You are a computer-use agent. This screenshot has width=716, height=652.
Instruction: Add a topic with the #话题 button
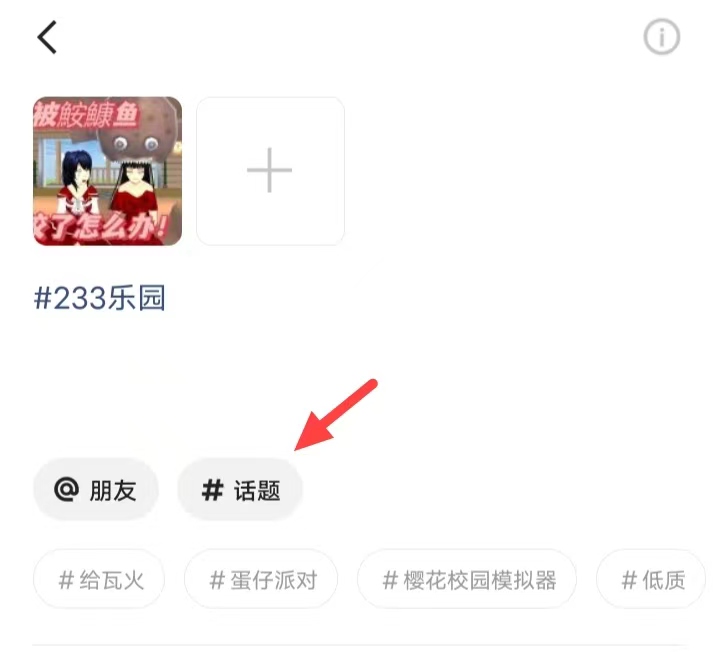point(240,490)
